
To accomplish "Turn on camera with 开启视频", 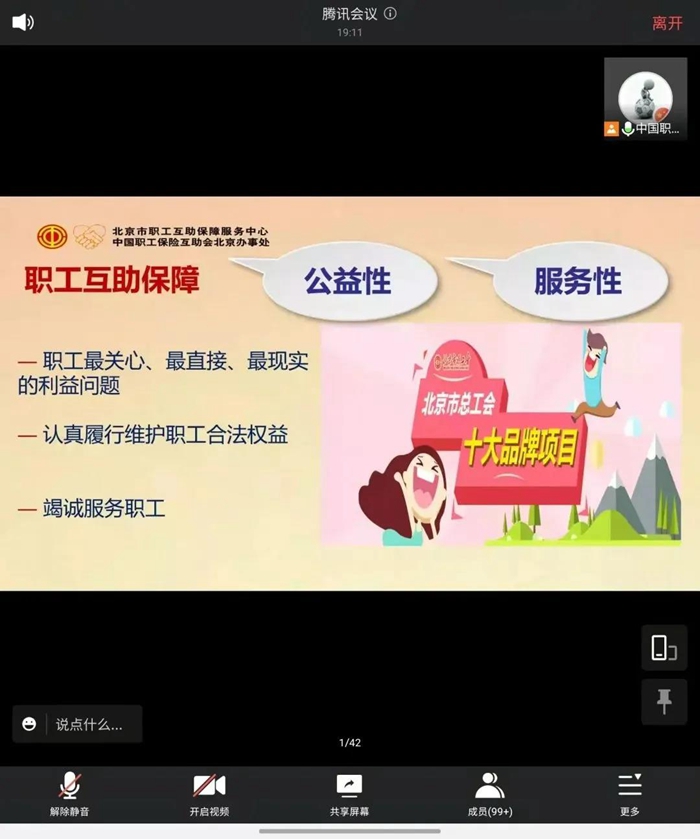I will click(x=209, y=795).
